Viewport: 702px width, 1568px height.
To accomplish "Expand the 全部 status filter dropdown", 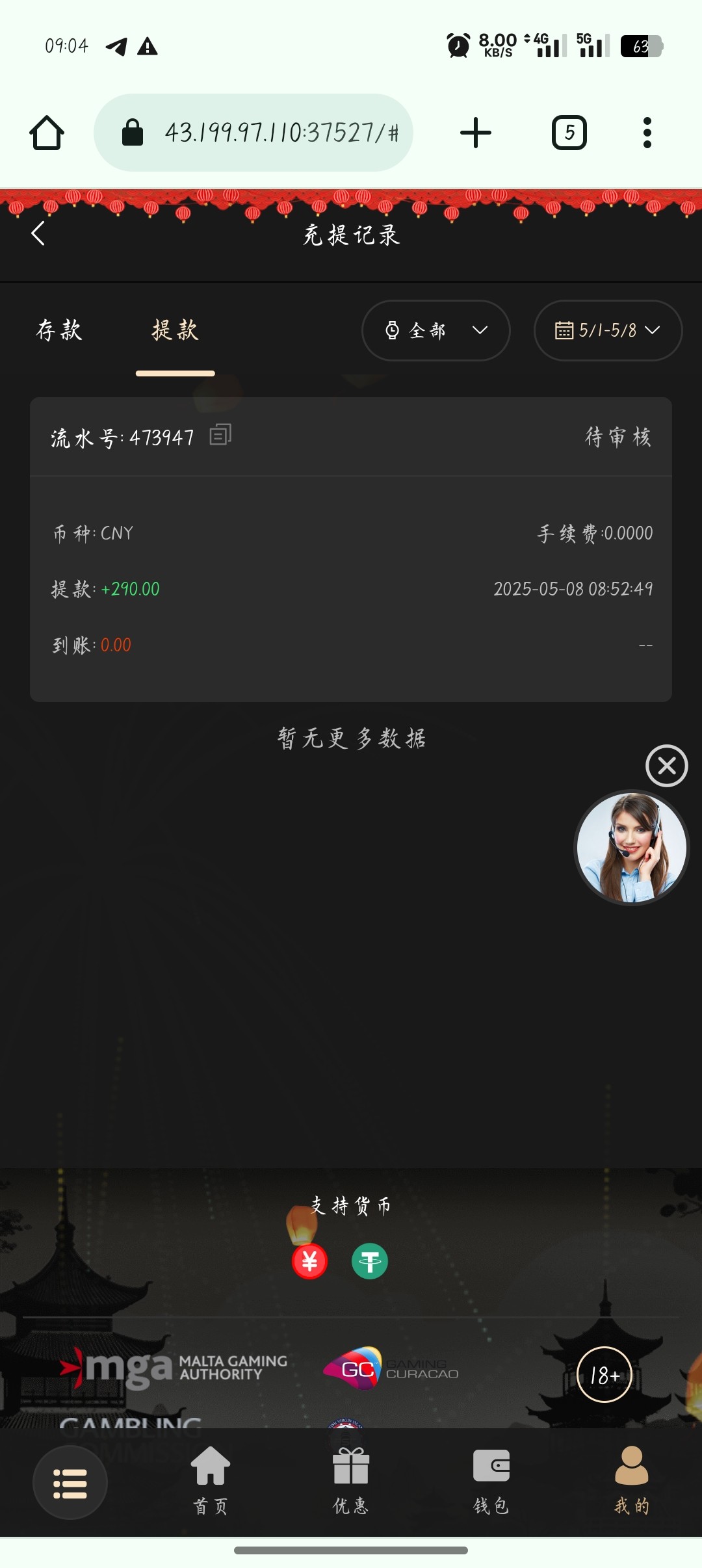I will coord(435,330).
